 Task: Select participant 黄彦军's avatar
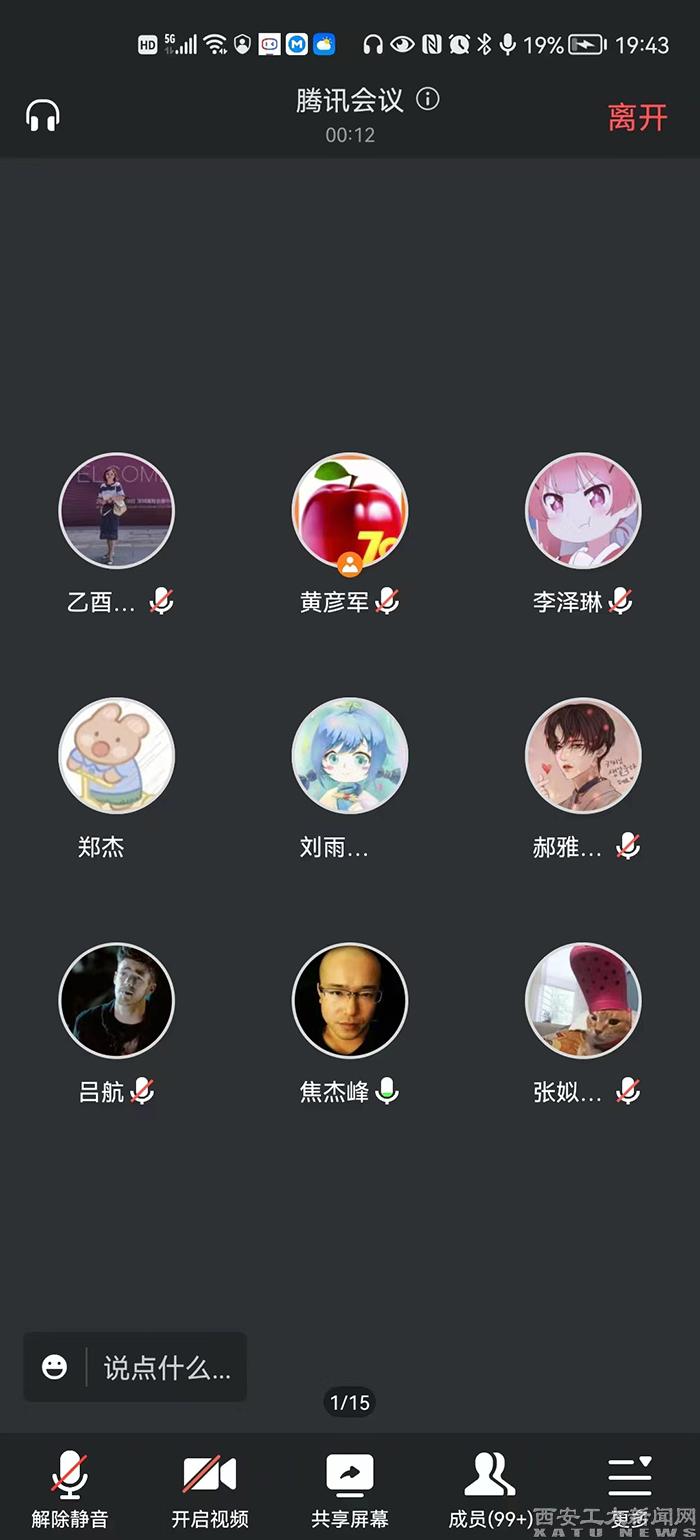(x=349, y=511)
